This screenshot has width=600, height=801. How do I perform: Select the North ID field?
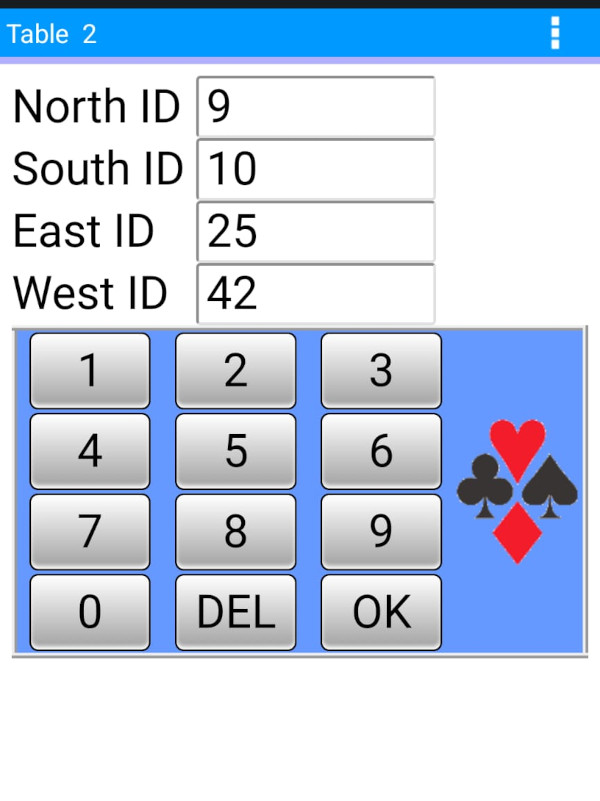pyautogui.click(x=316, y=106)
